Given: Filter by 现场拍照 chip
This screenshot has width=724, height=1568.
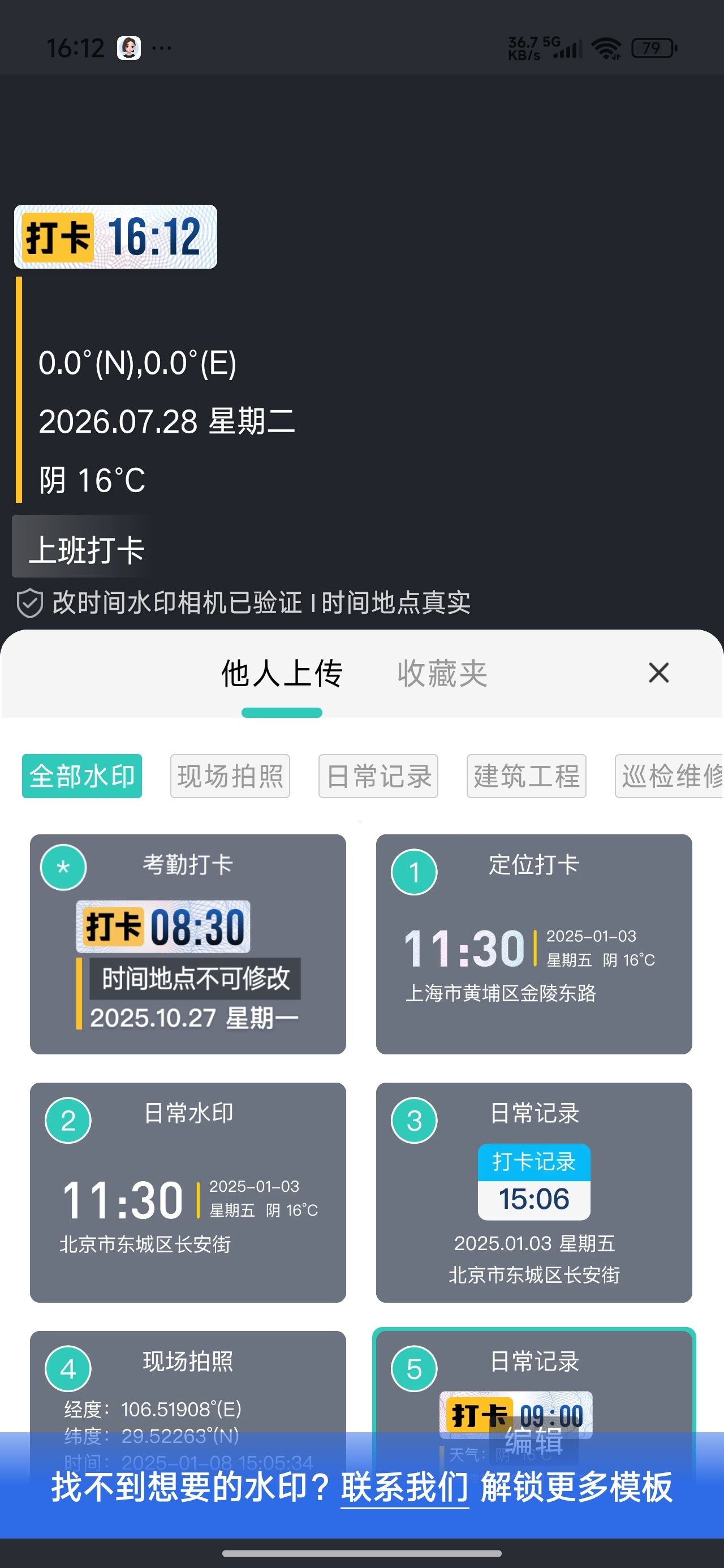Looking at the screenshot, I should point(230,776).
